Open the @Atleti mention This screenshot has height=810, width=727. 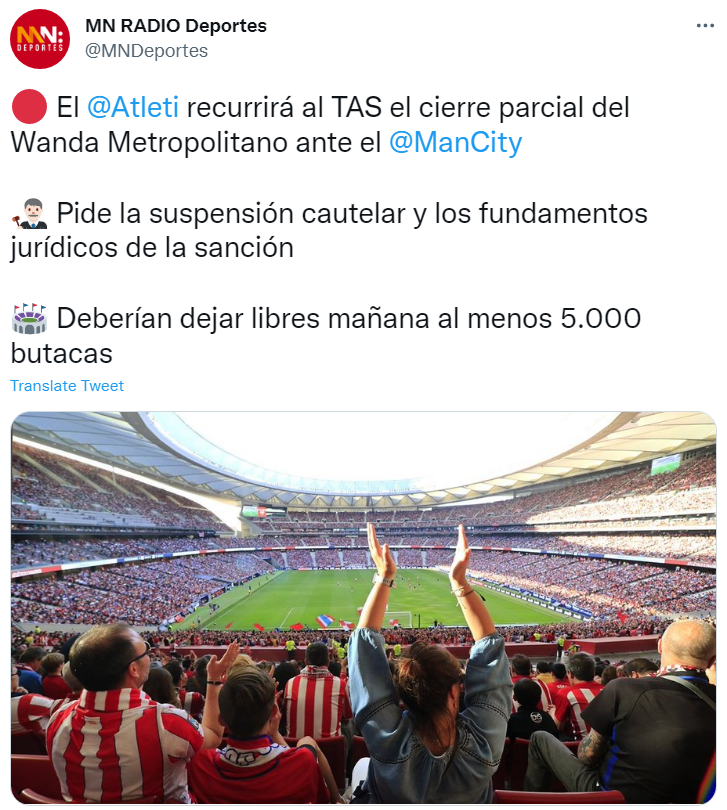point(132,107)
